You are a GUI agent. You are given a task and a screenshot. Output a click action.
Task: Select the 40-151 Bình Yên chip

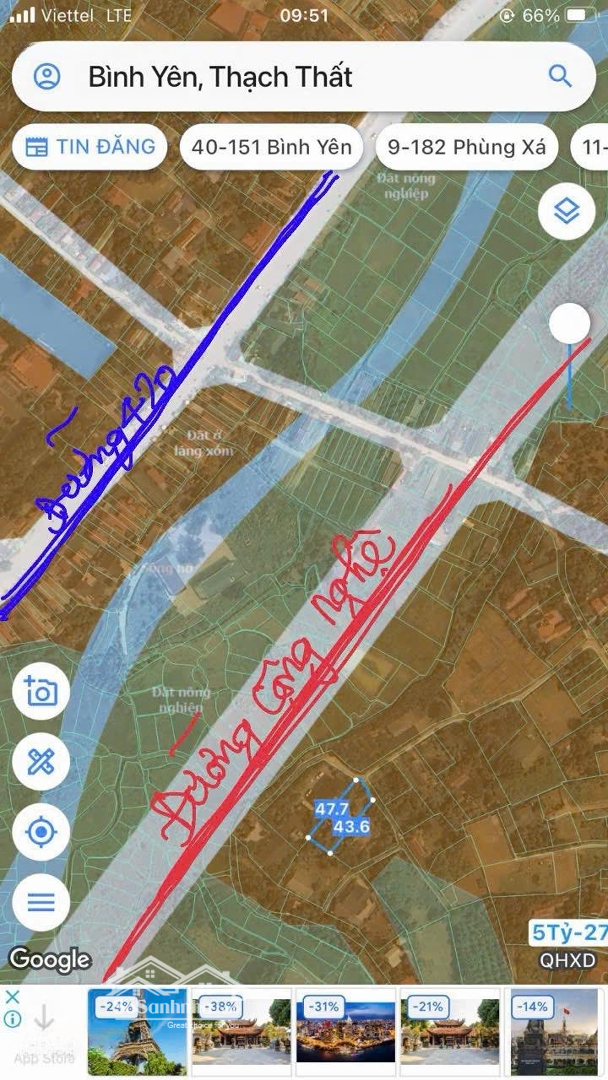click(x=271, y=147)
